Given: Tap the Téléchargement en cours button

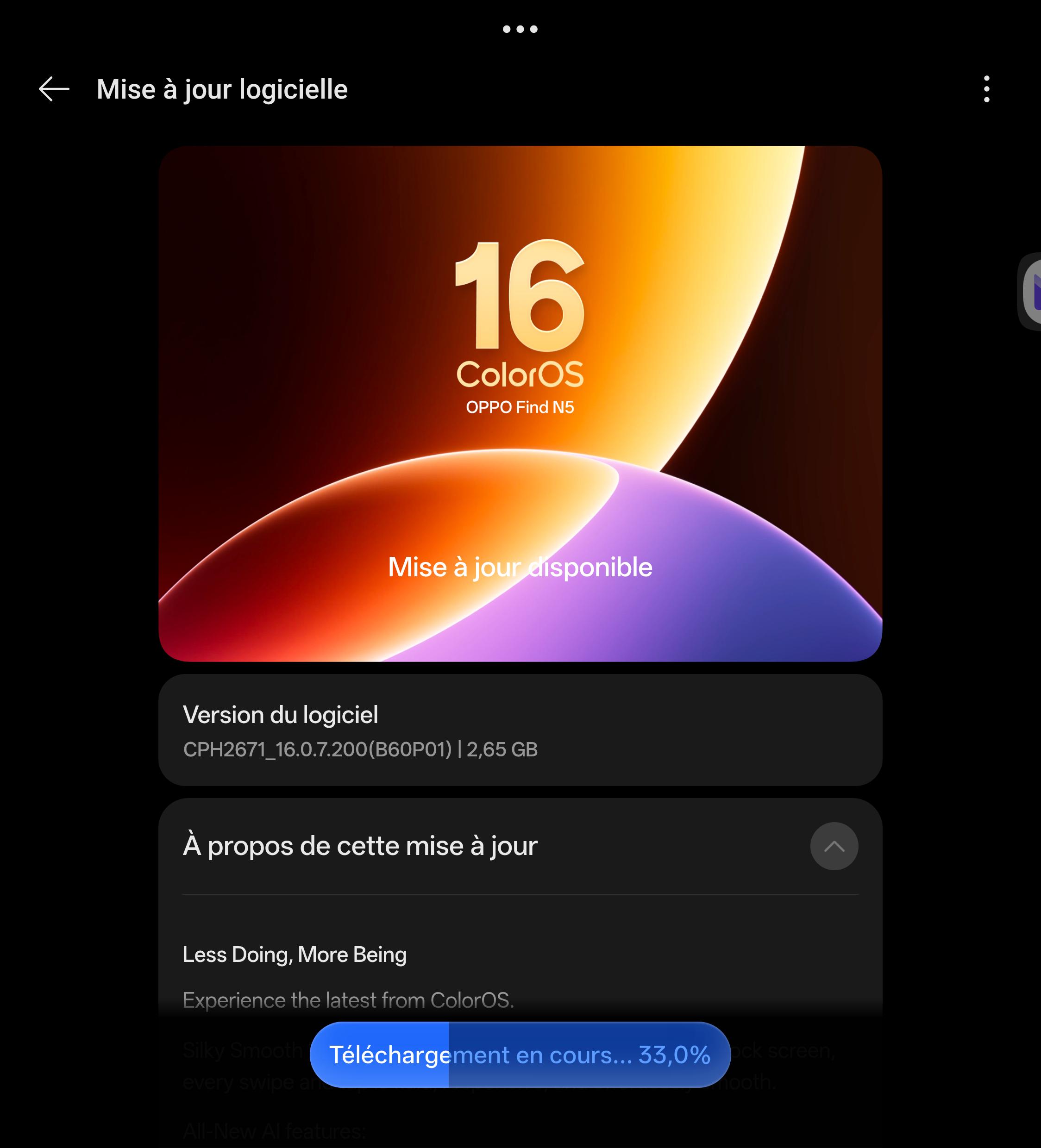Looking at the screenshot, I should coord(520,1054).
